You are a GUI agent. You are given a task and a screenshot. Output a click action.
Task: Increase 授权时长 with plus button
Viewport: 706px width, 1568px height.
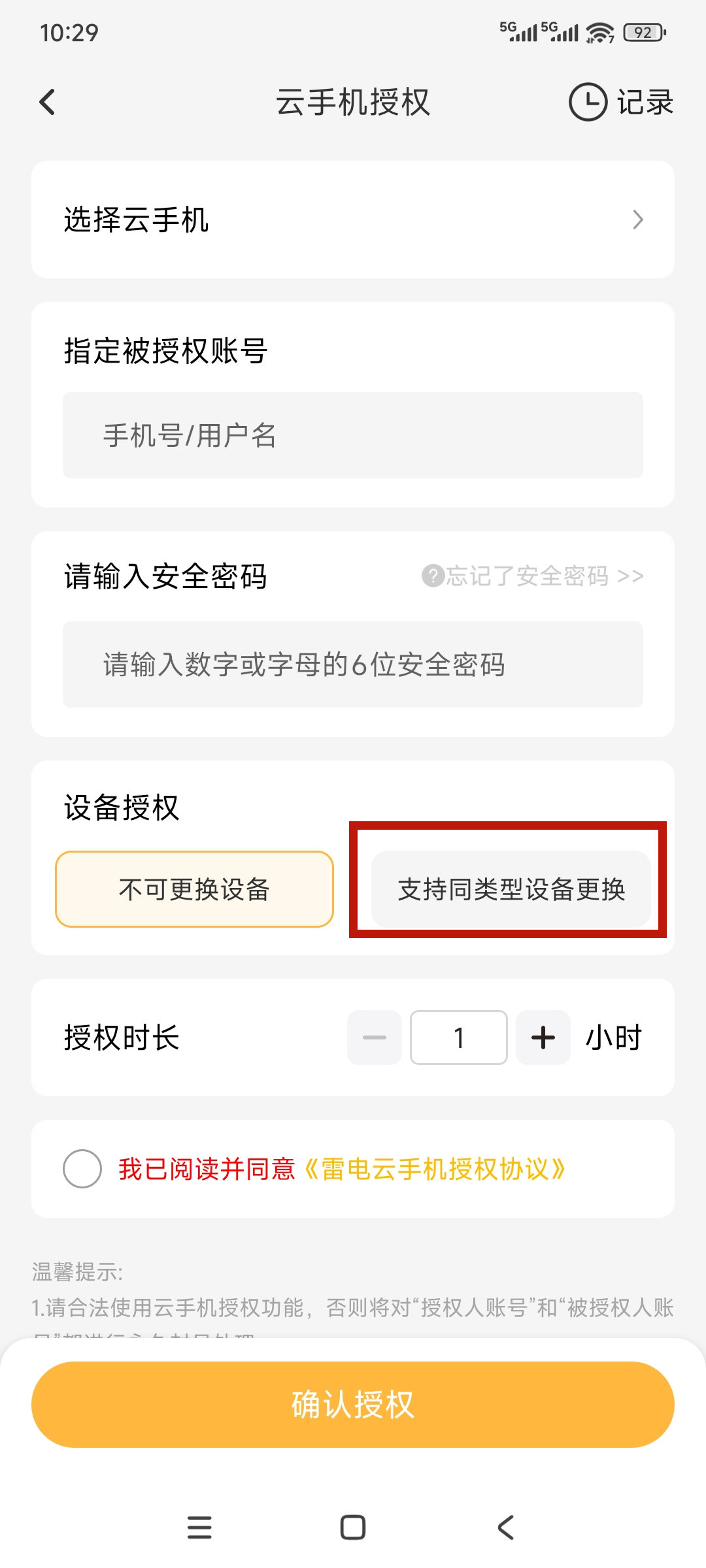tap(543, 1037)
